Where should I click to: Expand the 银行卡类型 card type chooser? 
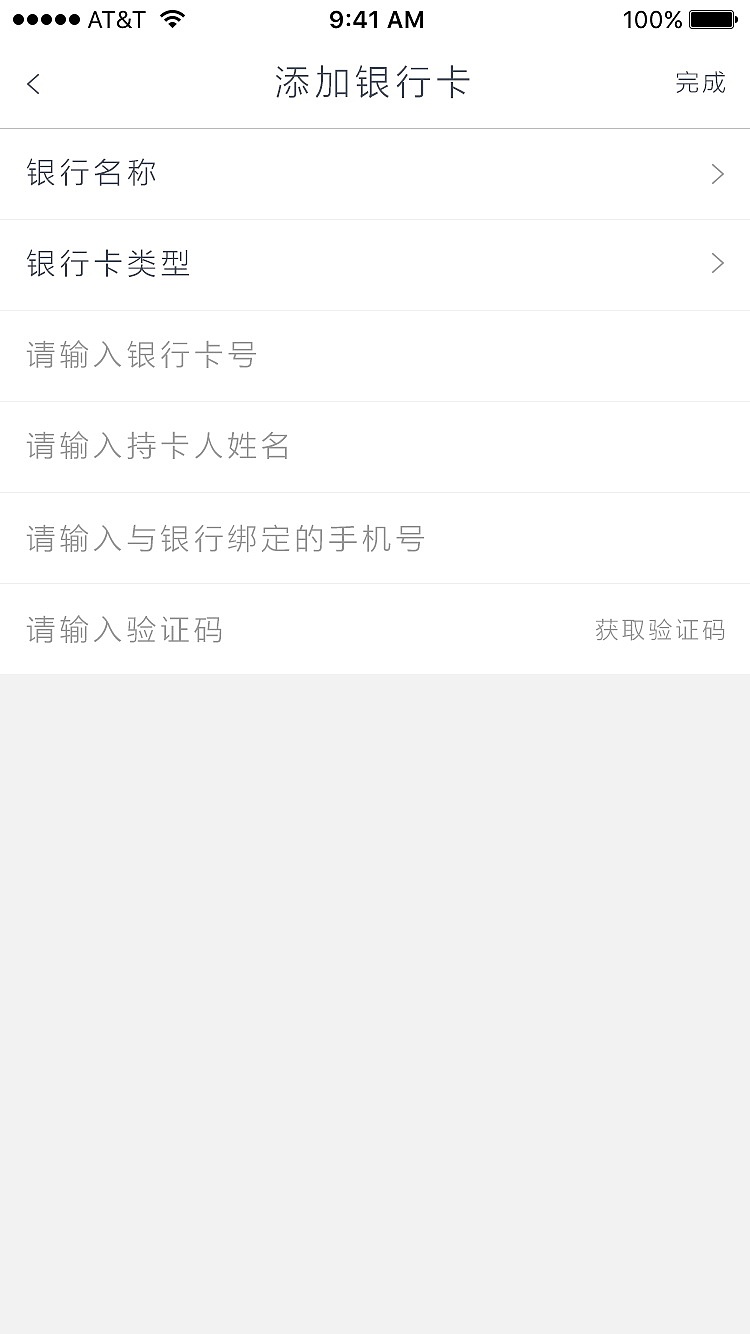pyautogui.click(x=375, y=263)
